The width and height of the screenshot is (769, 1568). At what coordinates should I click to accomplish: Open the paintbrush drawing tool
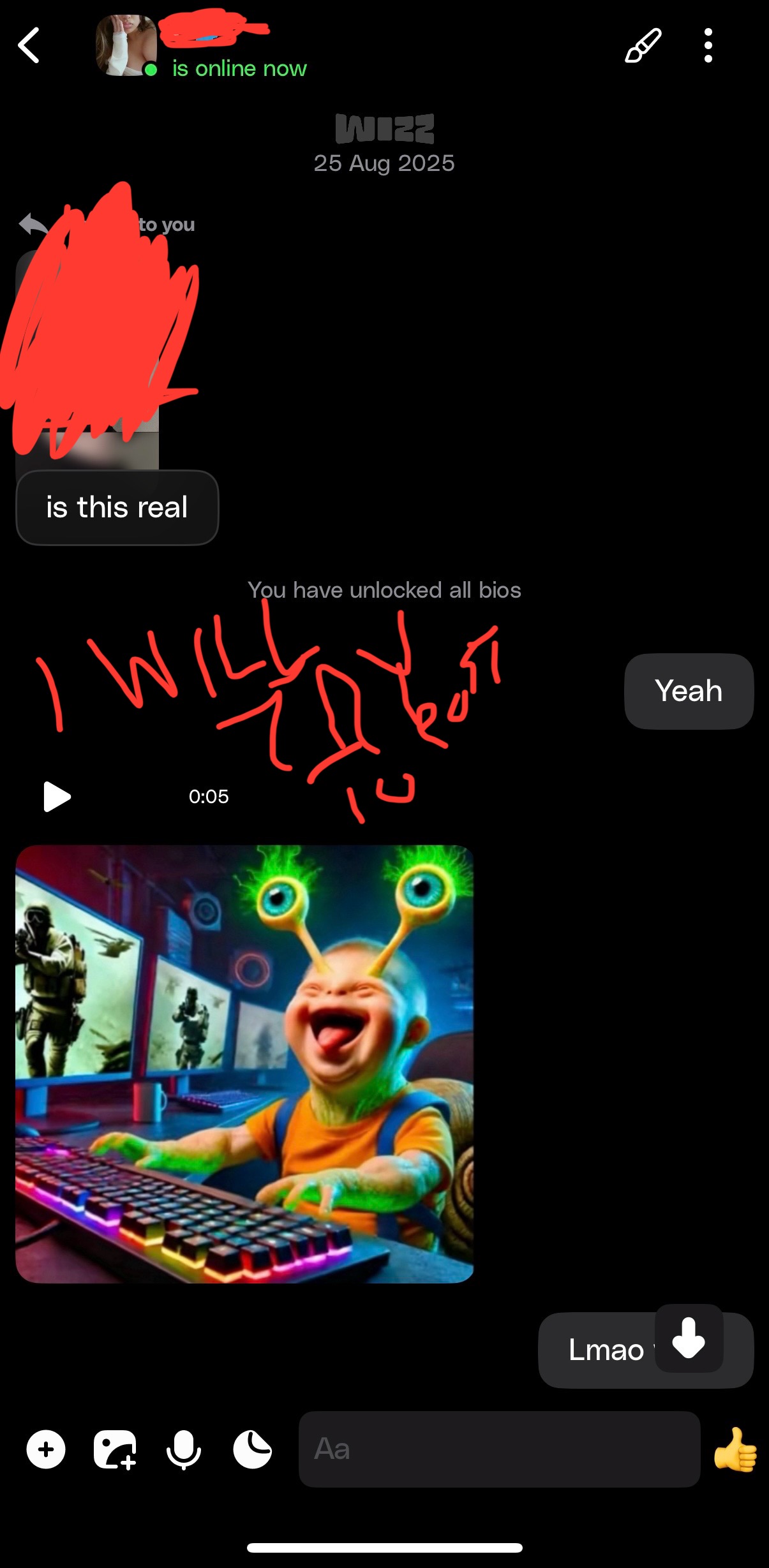[x=643, y=45]
